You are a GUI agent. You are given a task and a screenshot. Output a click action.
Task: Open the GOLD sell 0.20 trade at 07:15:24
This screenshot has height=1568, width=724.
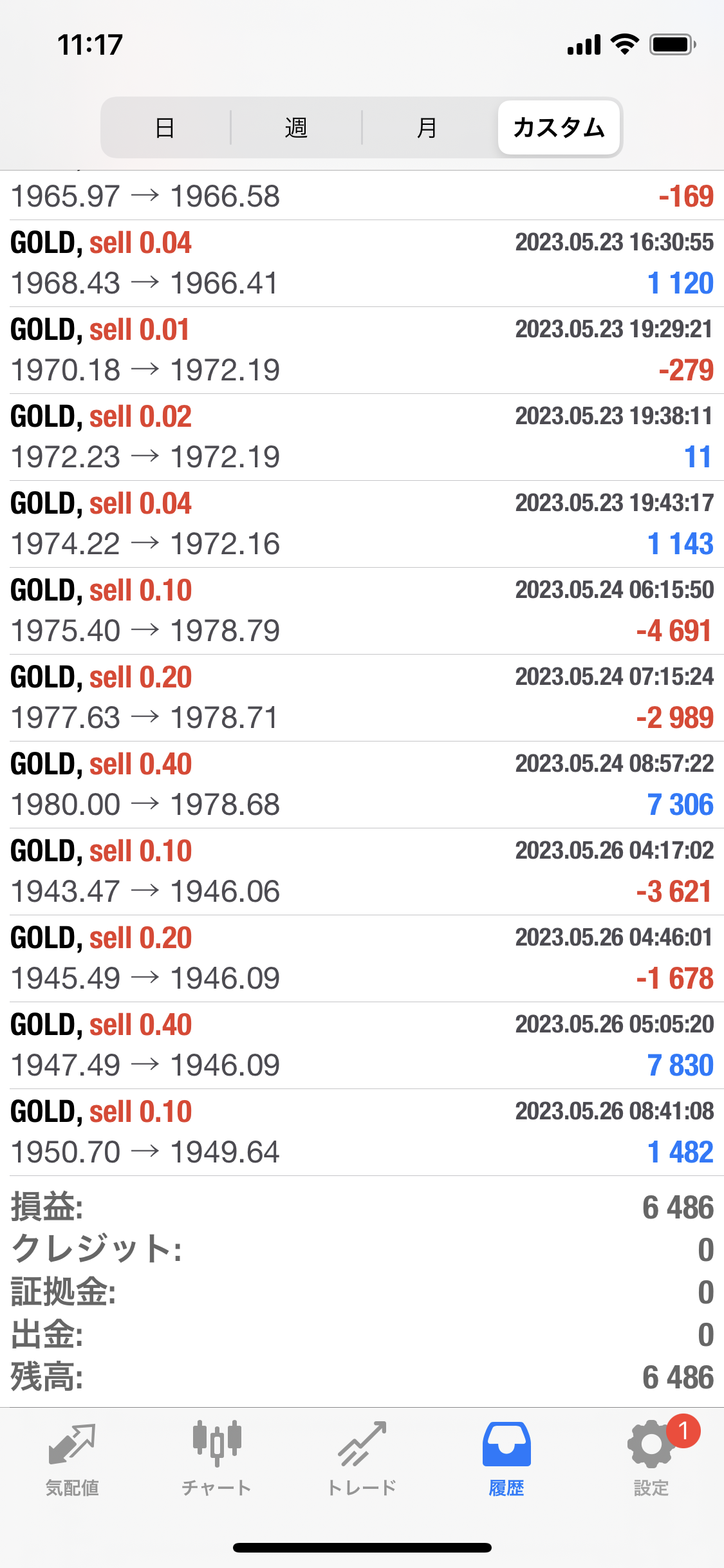pyautogui.click(x=362, y=698)
